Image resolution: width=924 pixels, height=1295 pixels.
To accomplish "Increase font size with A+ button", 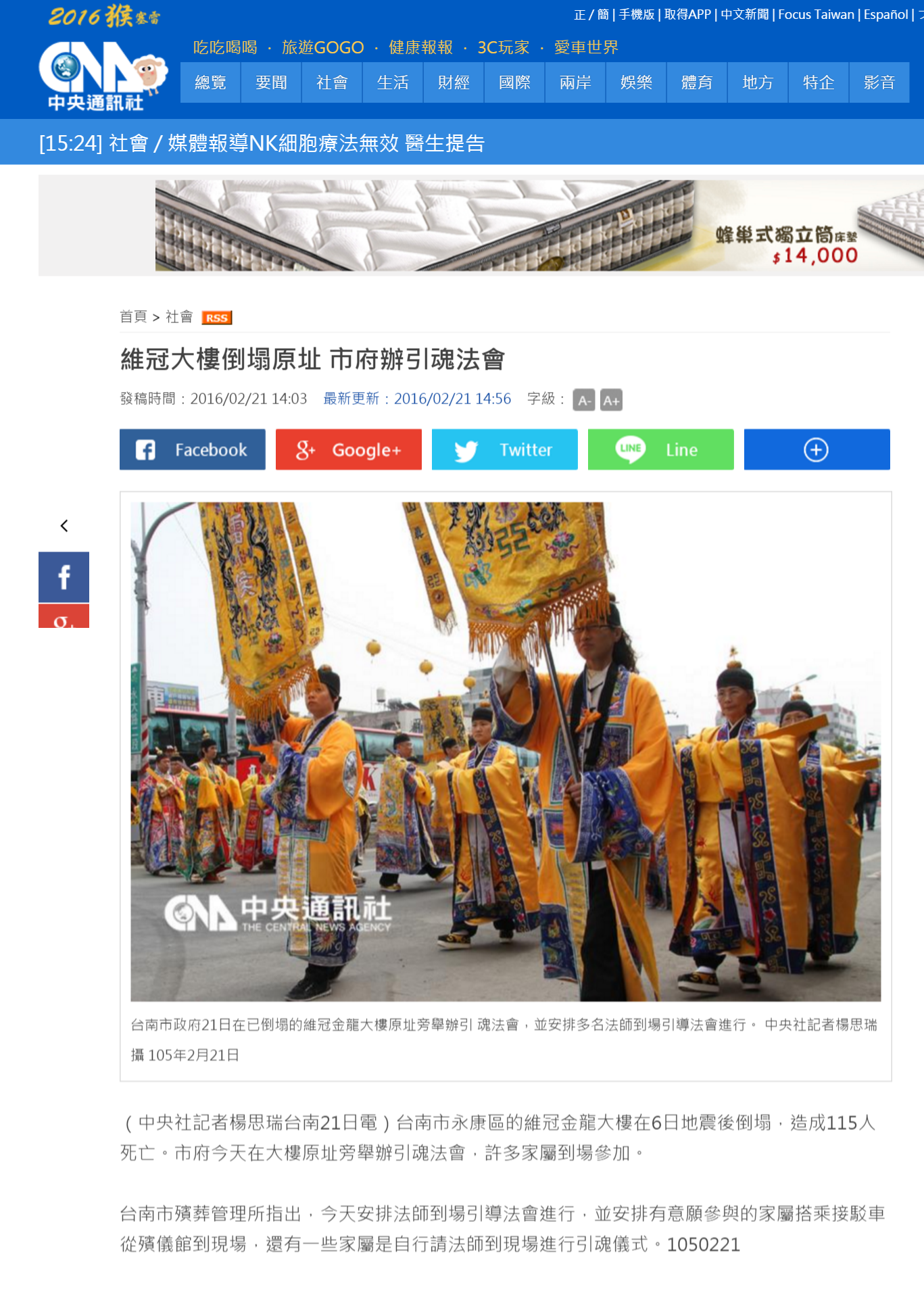I will point(611,400).
